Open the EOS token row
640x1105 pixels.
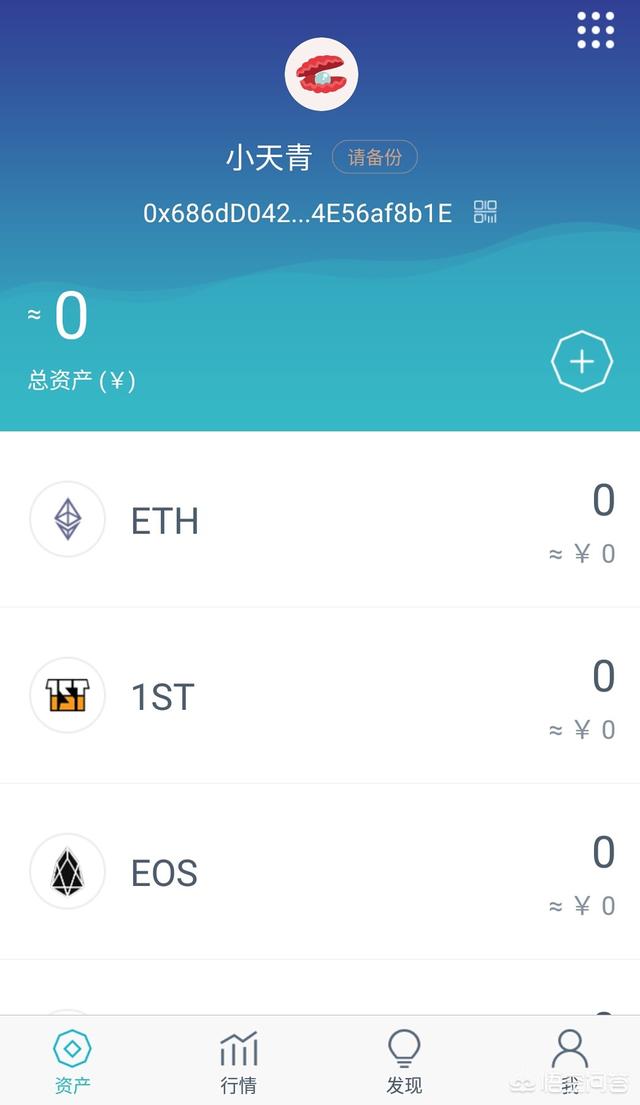[x=320, y=872]
